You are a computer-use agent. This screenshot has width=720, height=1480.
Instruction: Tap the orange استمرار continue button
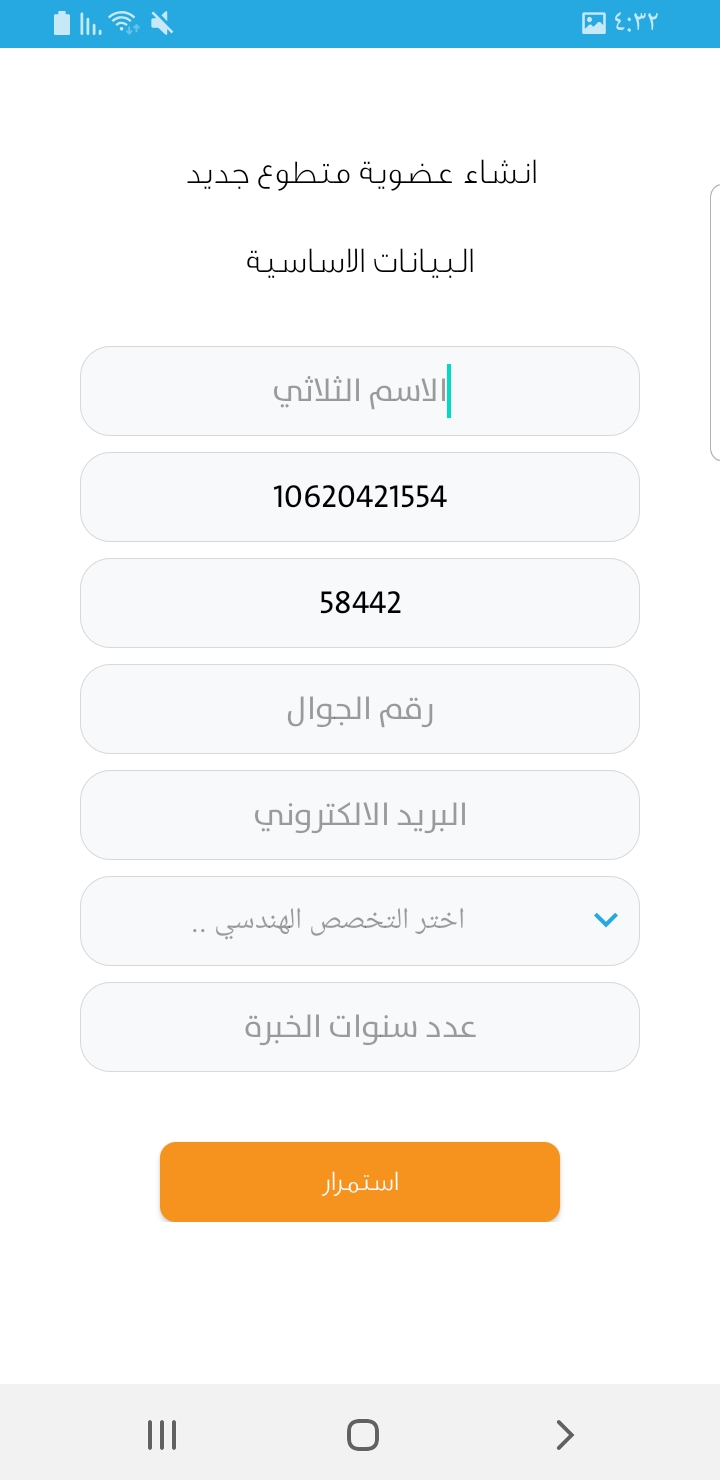coord(360,1182)
